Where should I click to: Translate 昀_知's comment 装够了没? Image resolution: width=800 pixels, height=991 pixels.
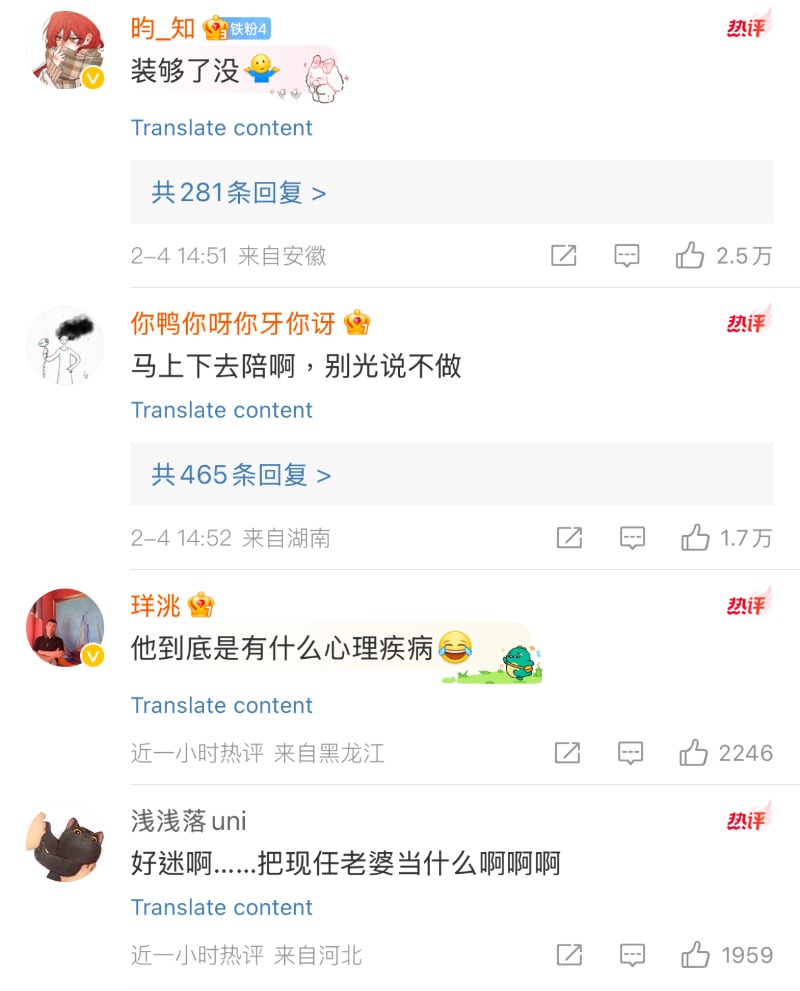click(221, 128)
